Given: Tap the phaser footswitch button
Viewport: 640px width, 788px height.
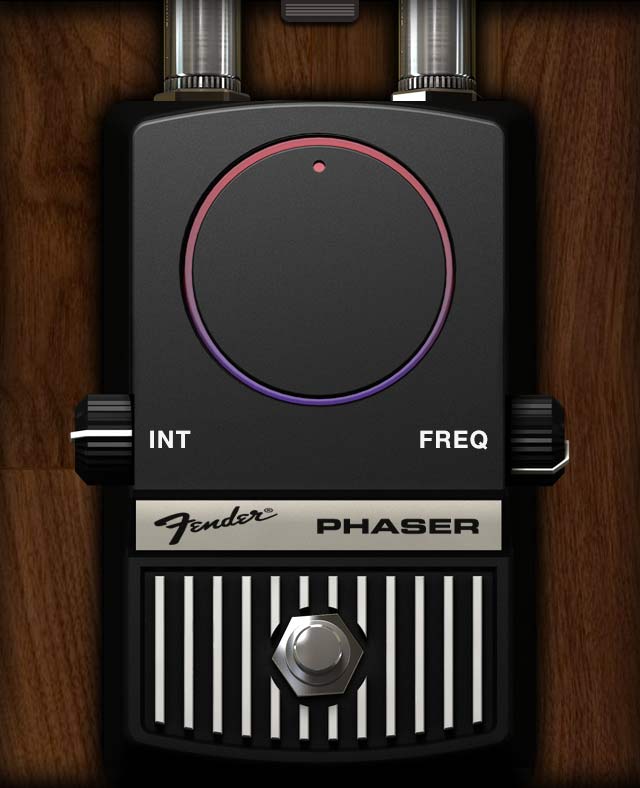Looking at the screenshot, I should pos(318,655).
